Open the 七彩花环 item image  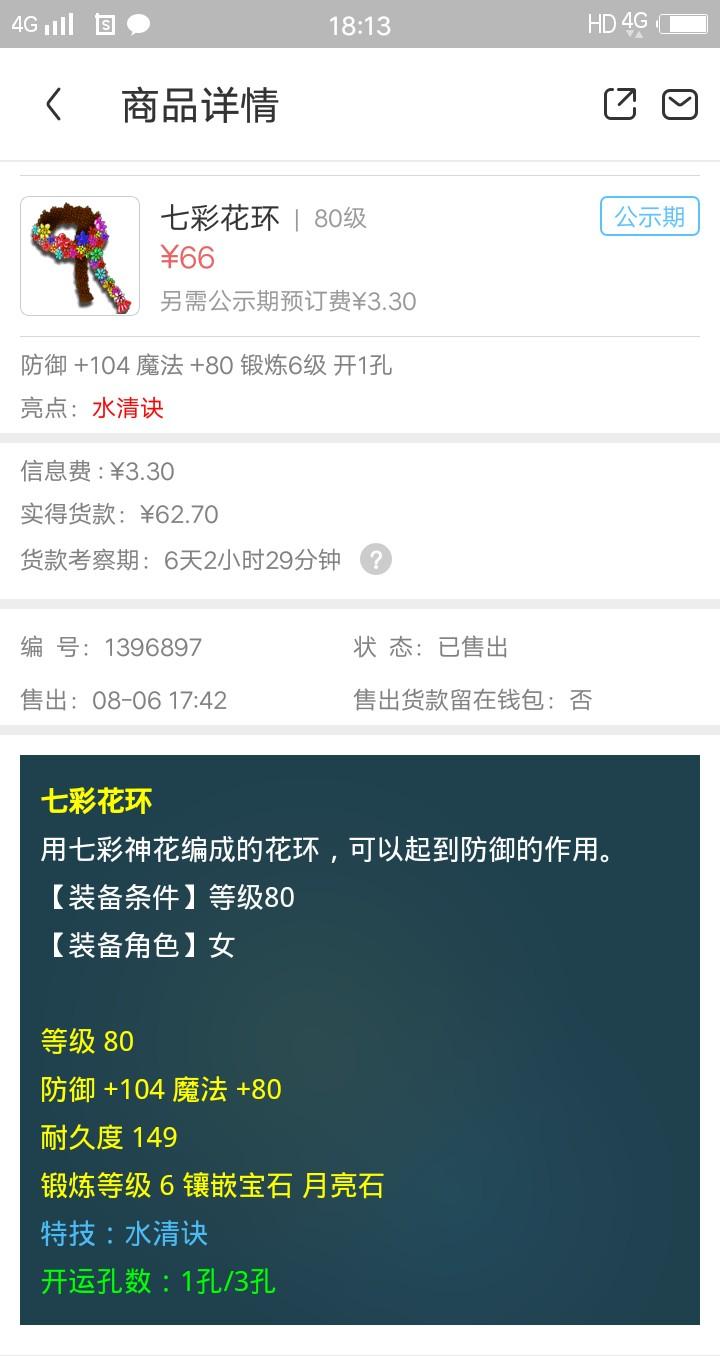pos(80,256)
